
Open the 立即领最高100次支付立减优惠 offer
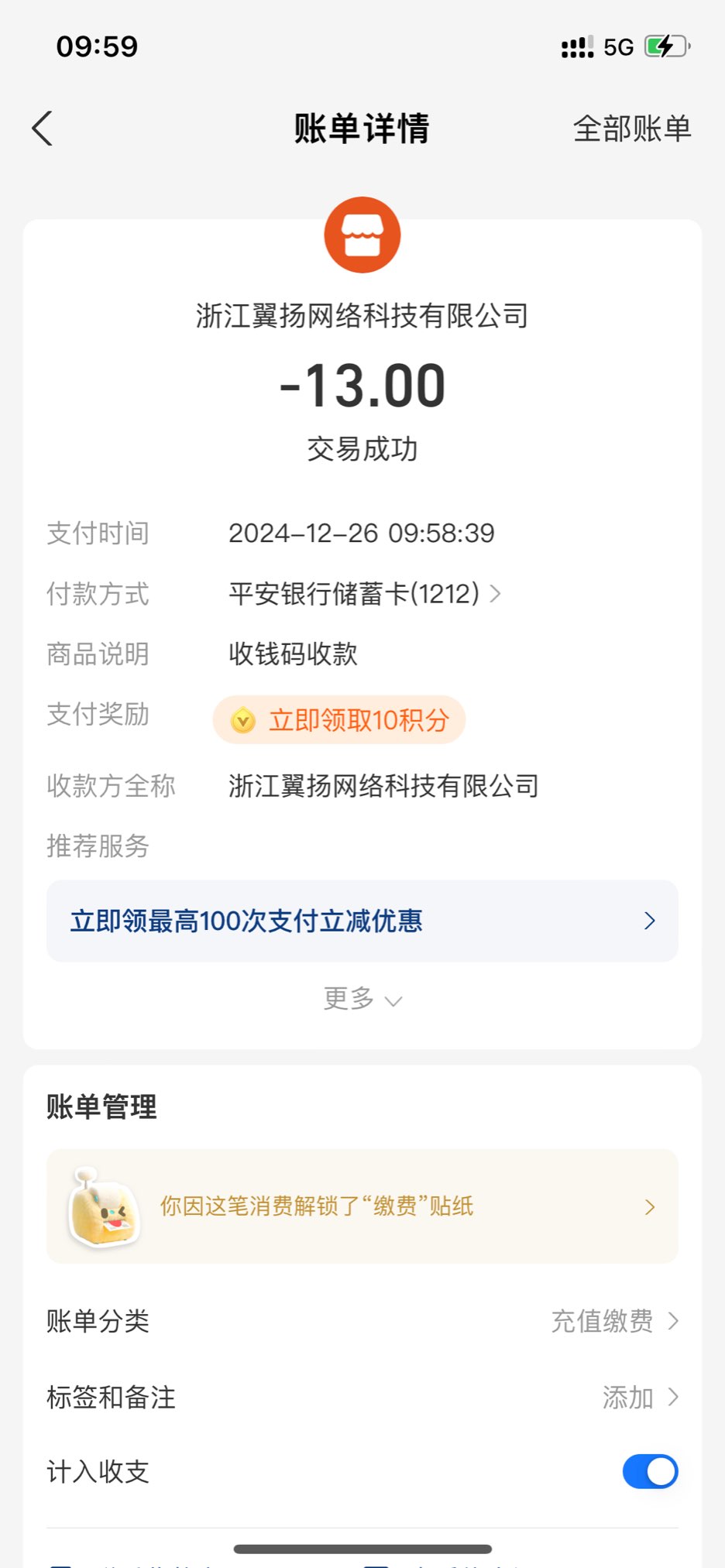(362, 921)
